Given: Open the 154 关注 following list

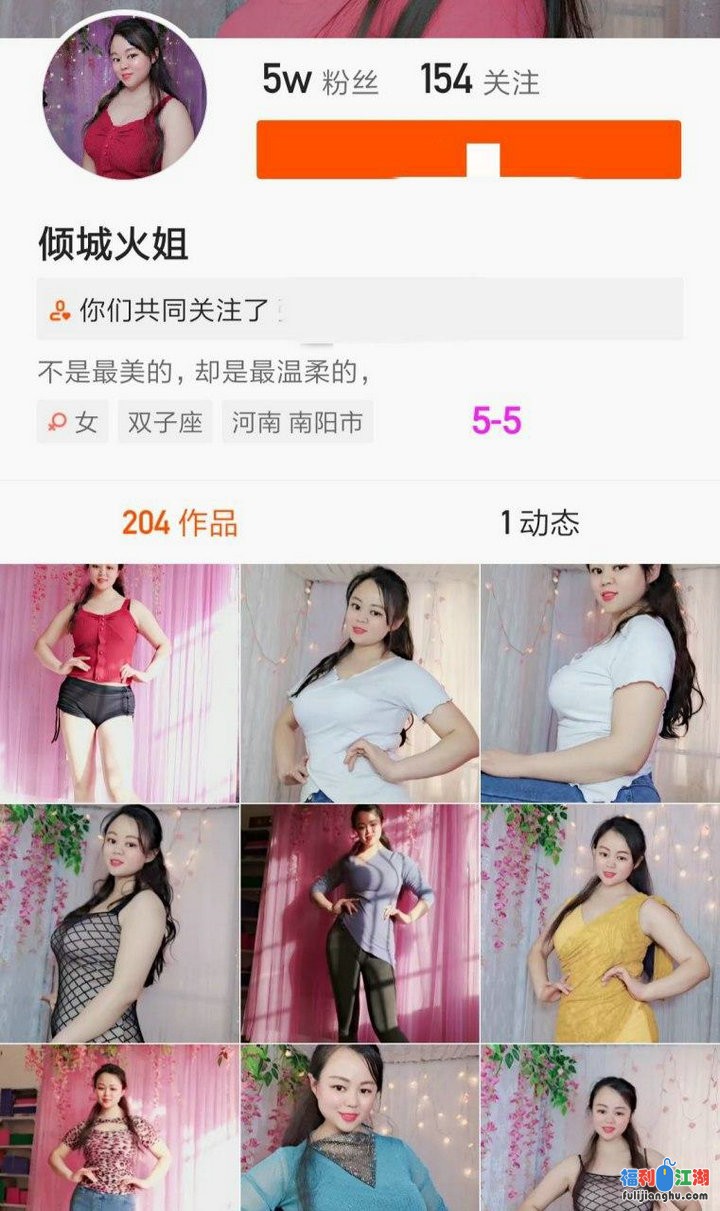Looking at the screenshot, I should click(x=480, y=81).
